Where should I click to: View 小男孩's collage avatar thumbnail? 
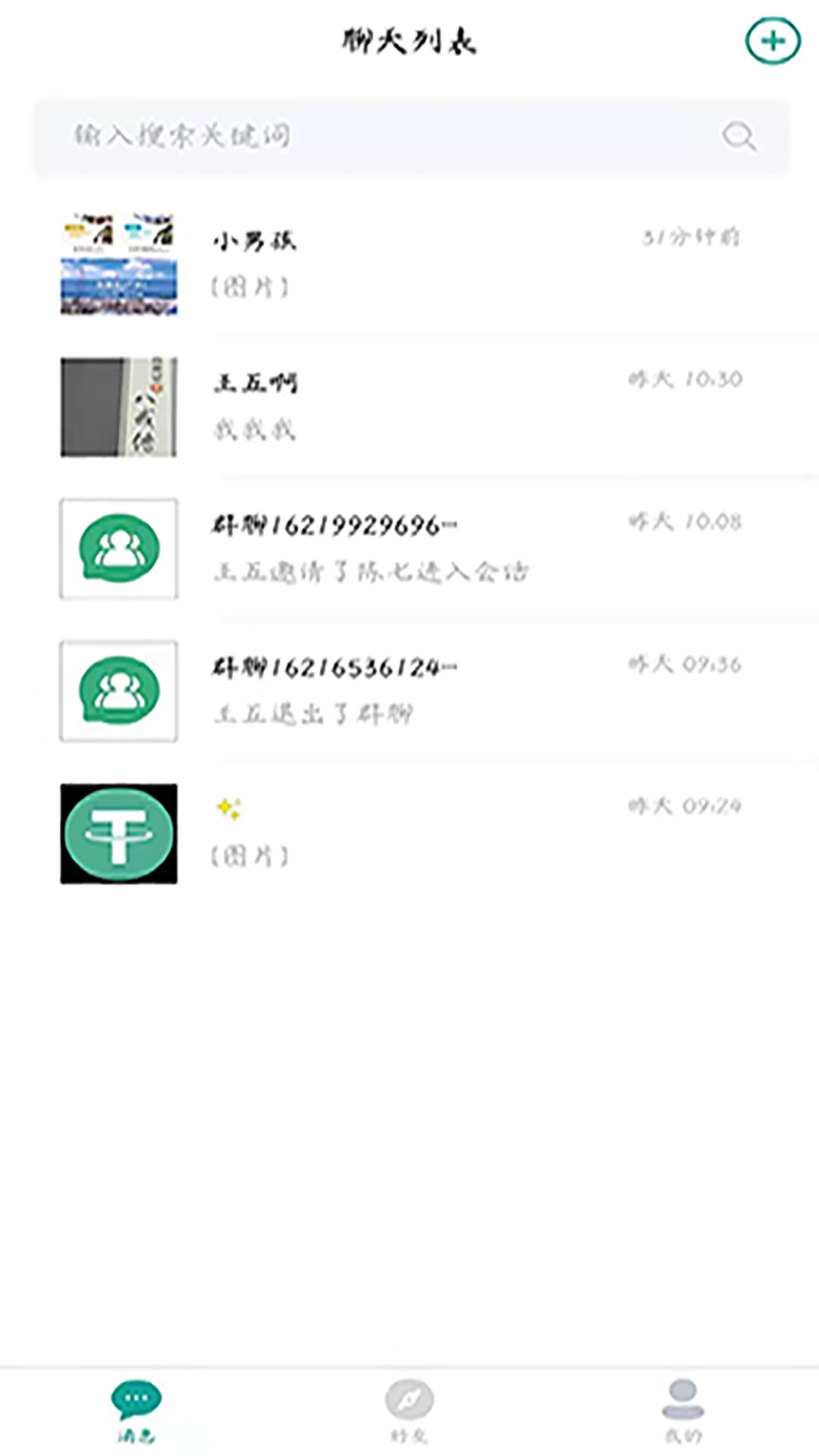point(118,262)
